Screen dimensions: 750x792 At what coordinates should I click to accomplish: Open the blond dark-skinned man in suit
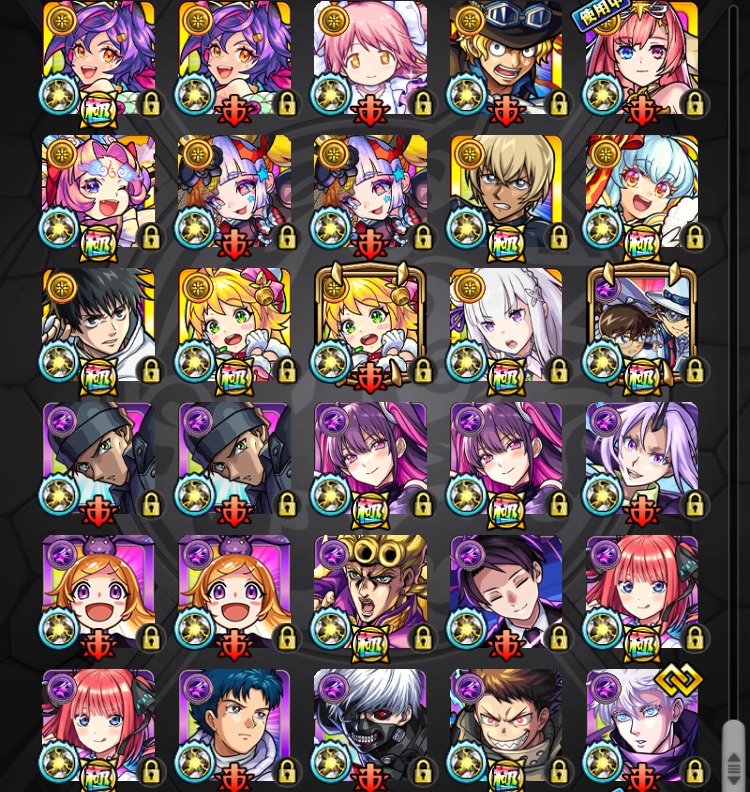pos(505,192)
